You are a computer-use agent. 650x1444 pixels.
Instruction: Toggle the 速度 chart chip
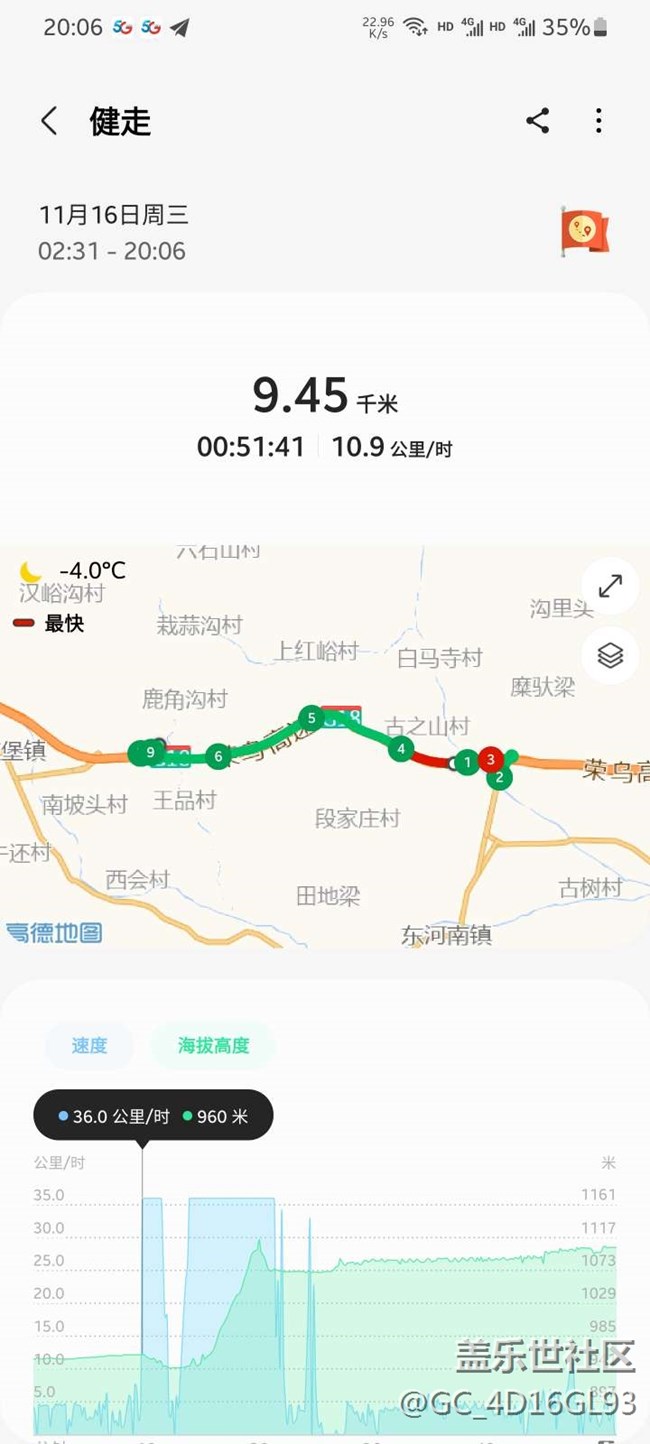pos(89,1046)
